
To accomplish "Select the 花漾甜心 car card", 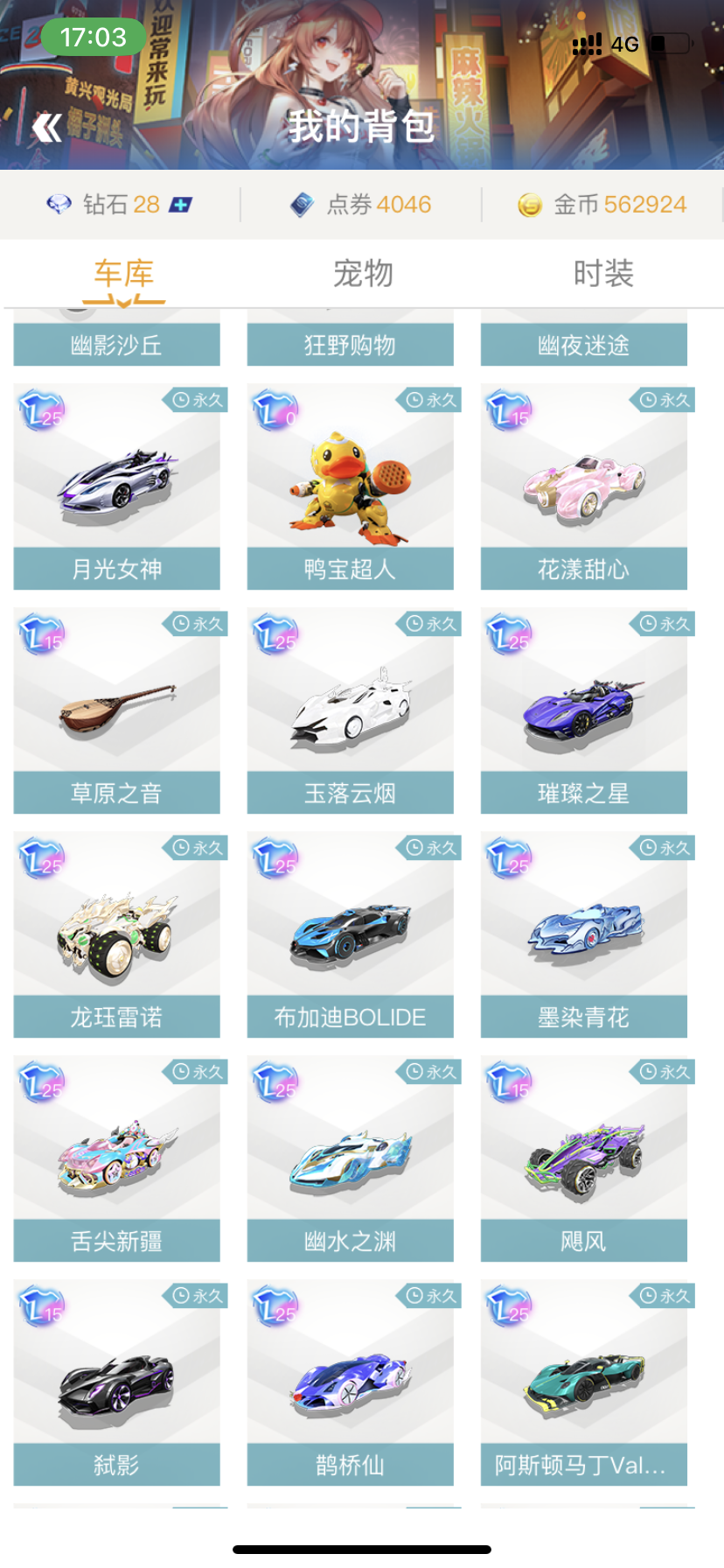I will coord(583,486).
